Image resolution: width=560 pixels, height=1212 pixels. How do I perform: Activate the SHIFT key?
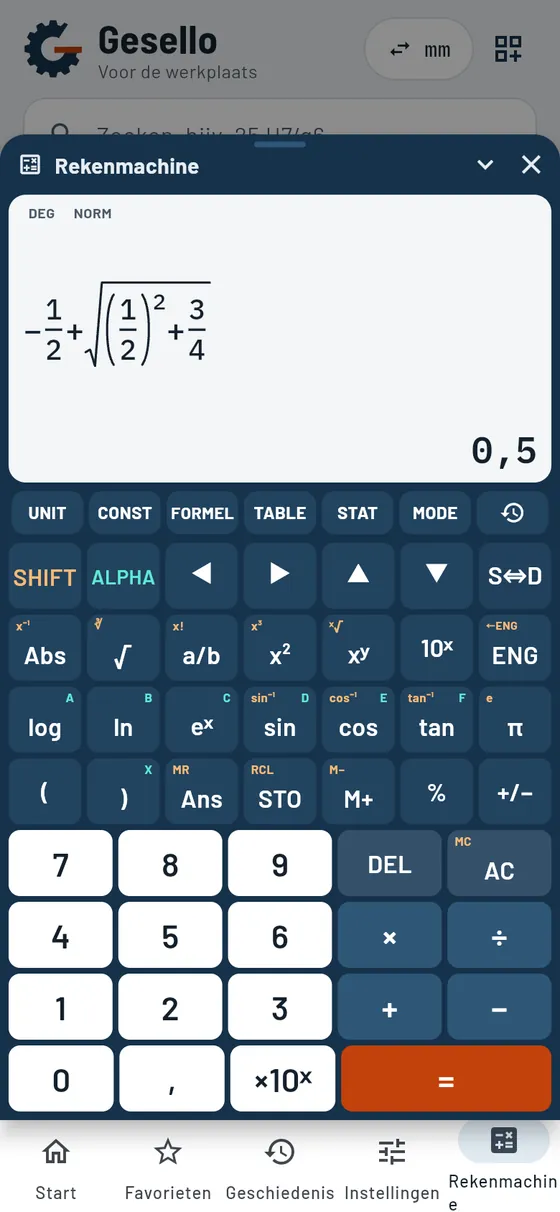(x=45, y=577)
